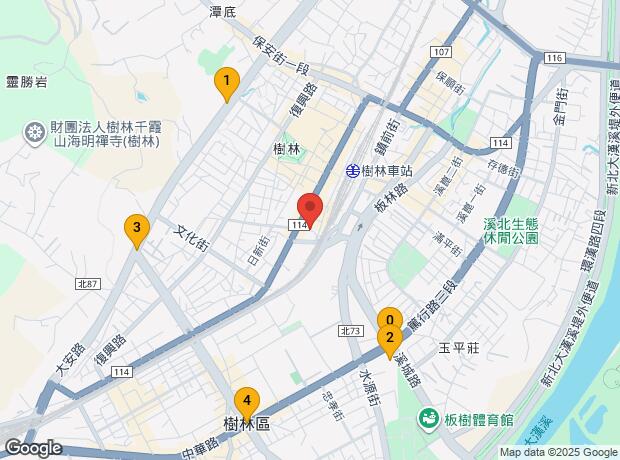This screenshot has width=620, height=460.
Task: Select the orange map marker numbered 1
Action: [x=227, y=83]
